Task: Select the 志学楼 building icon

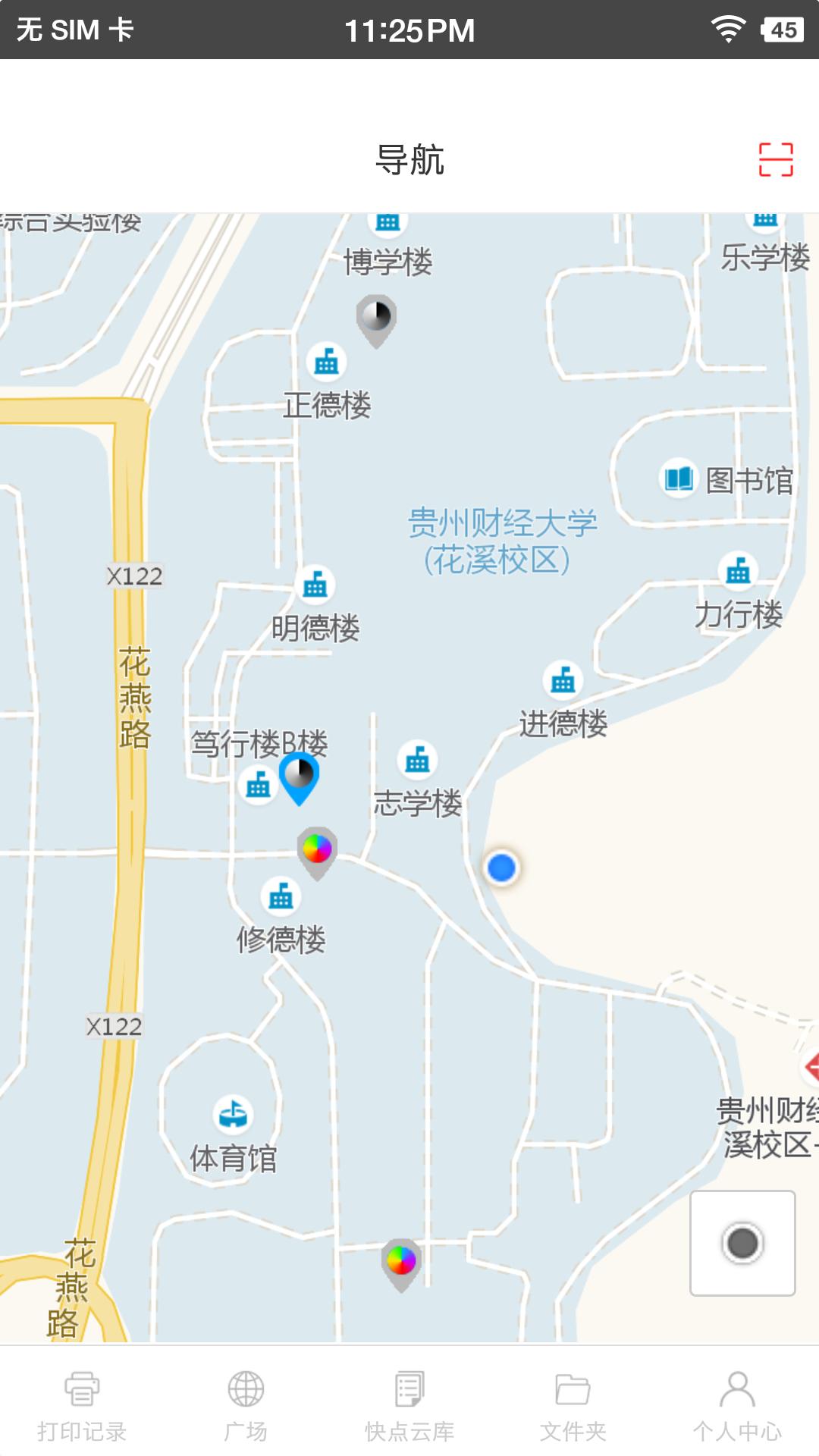Action: point(416,758)
